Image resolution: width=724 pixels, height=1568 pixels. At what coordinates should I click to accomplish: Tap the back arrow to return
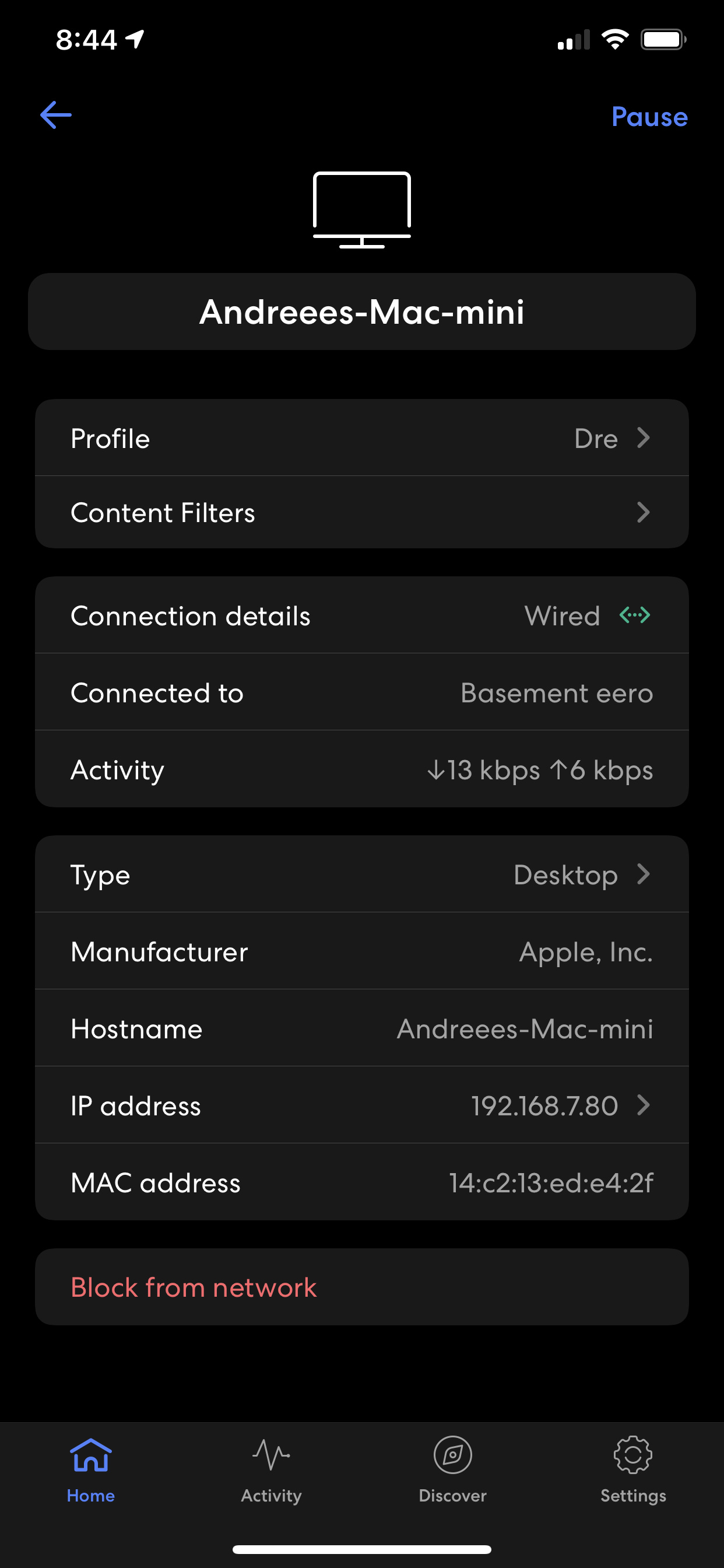point(55,116)
